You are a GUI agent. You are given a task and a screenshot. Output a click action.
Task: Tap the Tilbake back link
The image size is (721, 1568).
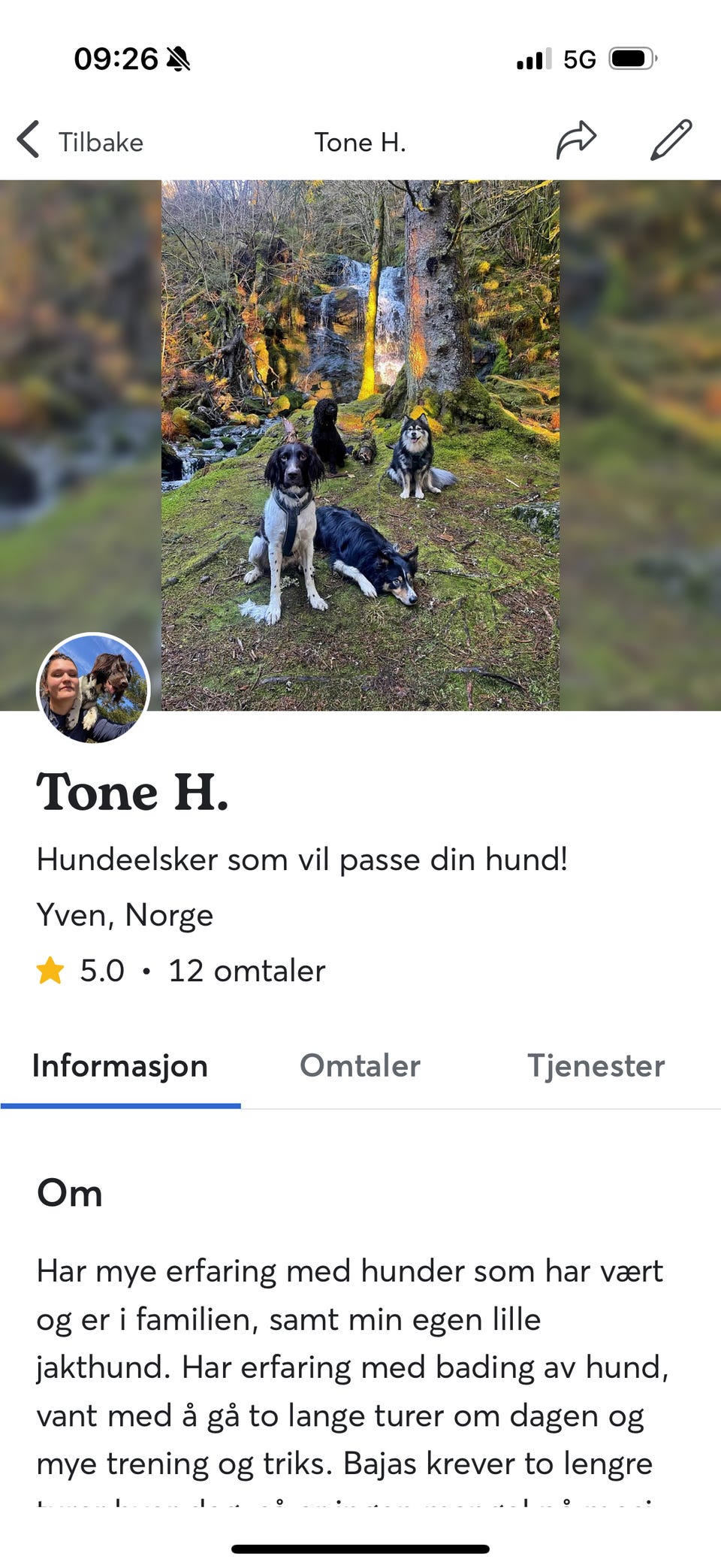coord(101,141)
